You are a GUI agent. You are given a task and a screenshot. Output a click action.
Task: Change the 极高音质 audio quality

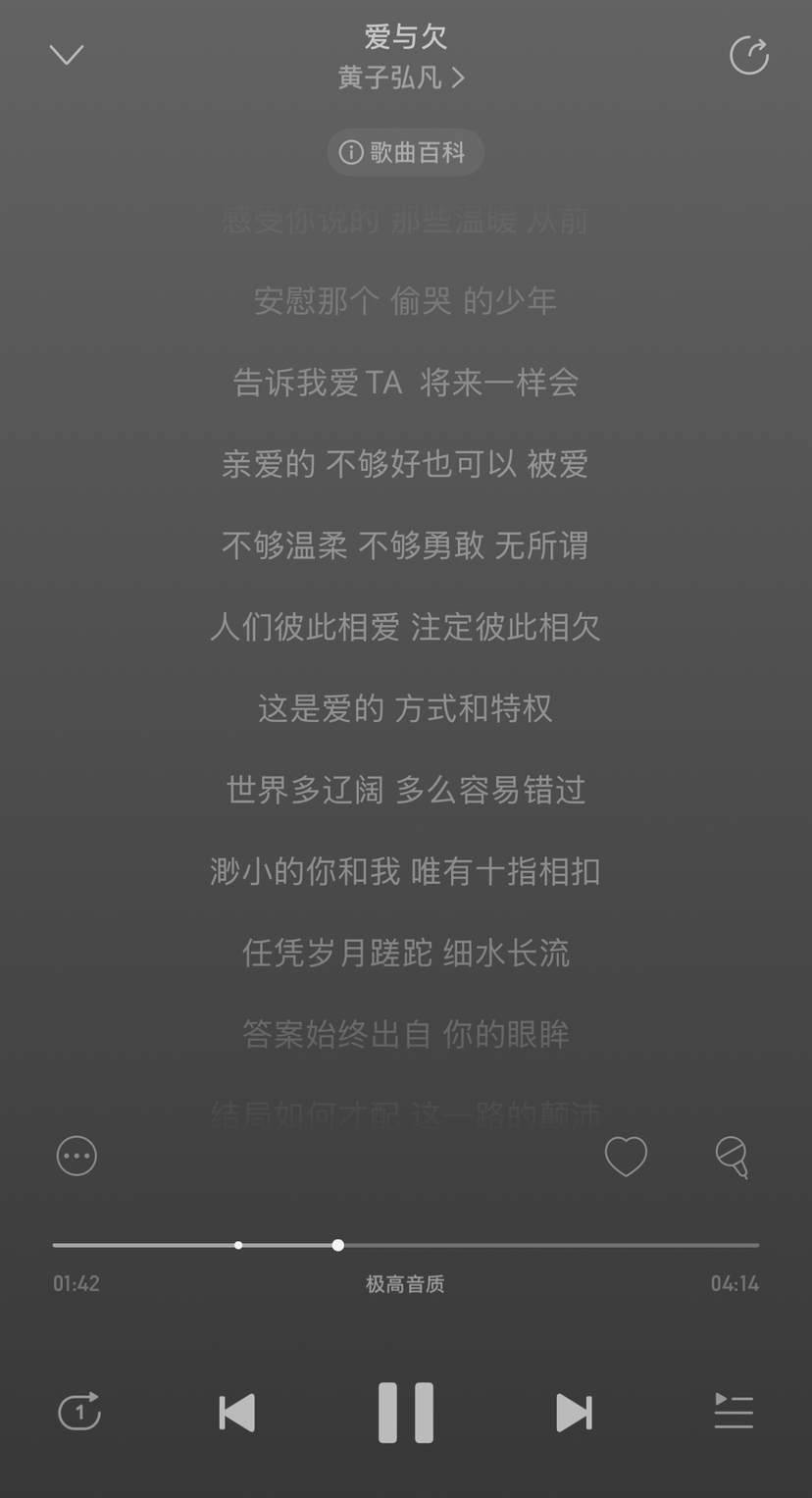click(405, 1284)
